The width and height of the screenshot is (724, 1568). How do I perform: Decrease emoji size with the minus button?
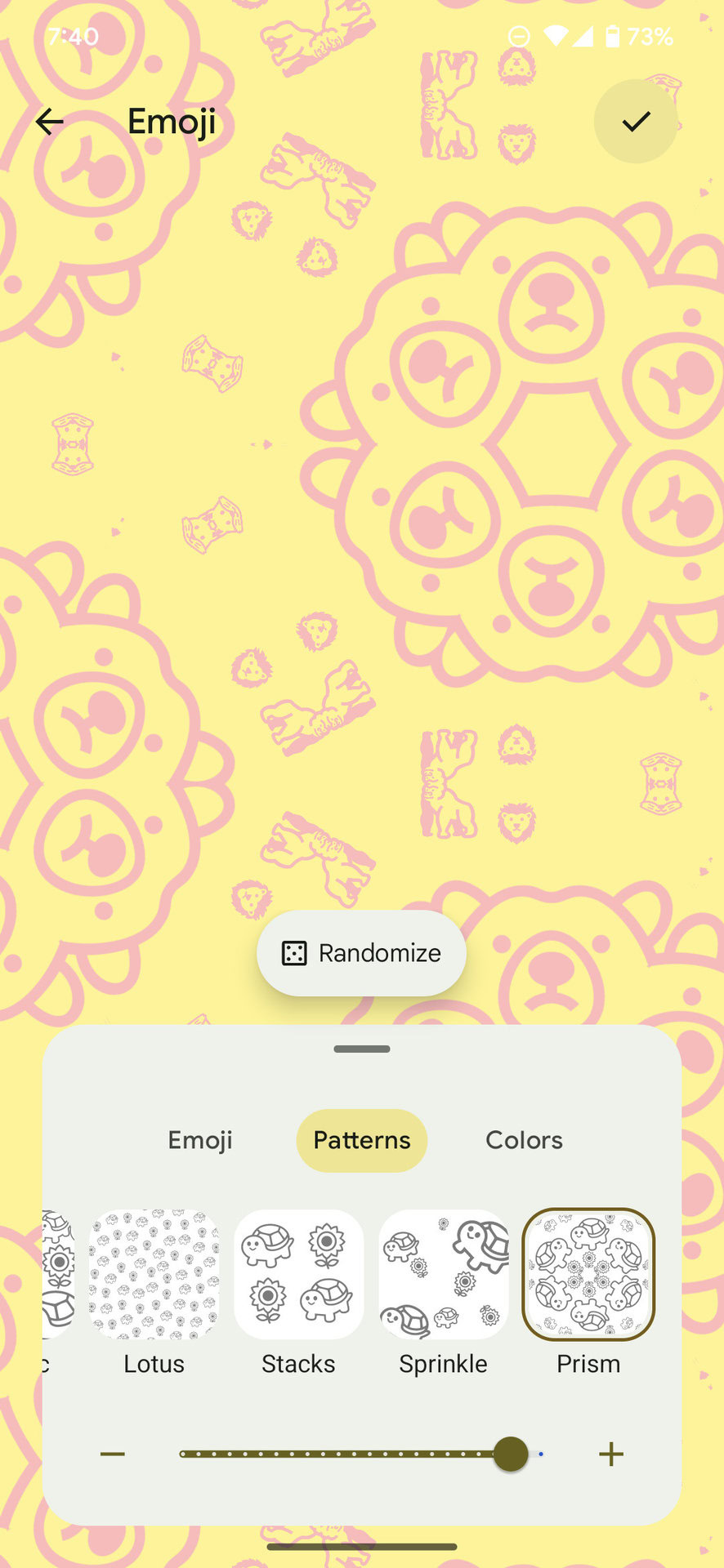tap(113, 1454)
